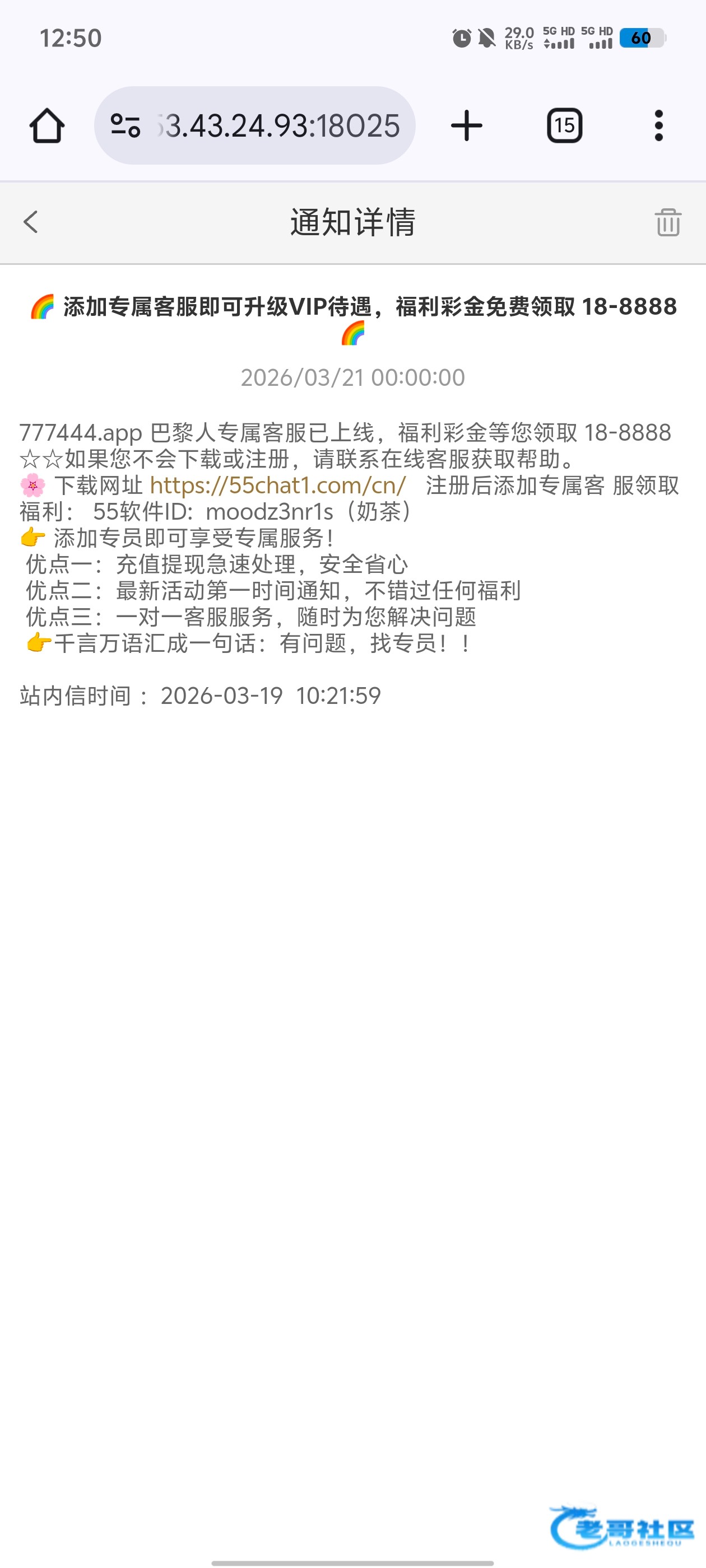View site settings icon in address bar

tap(126, 126)
